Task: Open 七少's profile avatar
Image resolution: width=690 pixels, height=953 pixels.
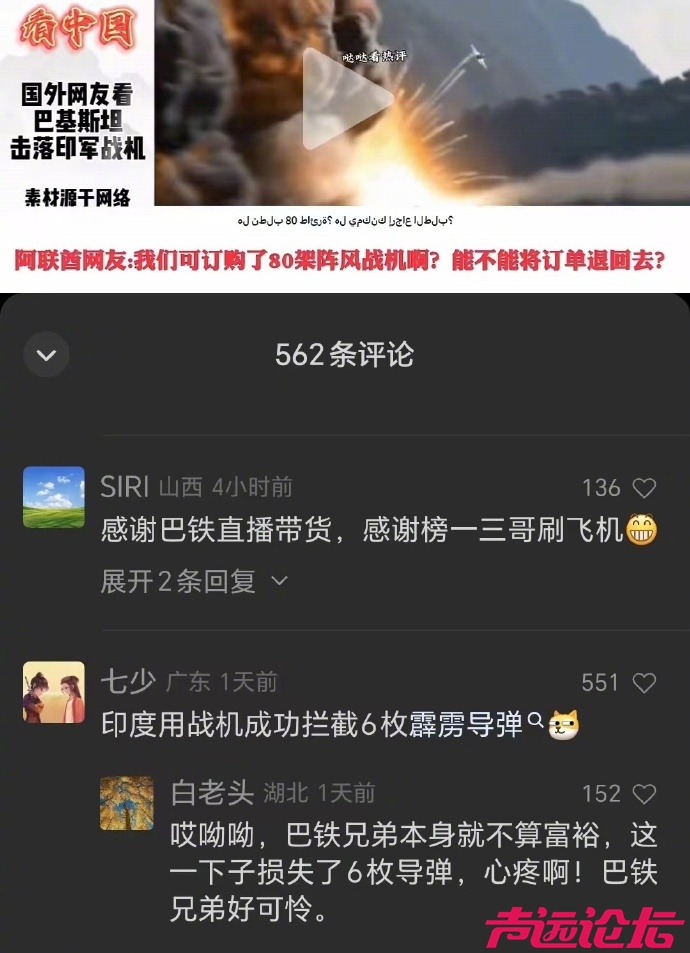Action: [54, 692]
